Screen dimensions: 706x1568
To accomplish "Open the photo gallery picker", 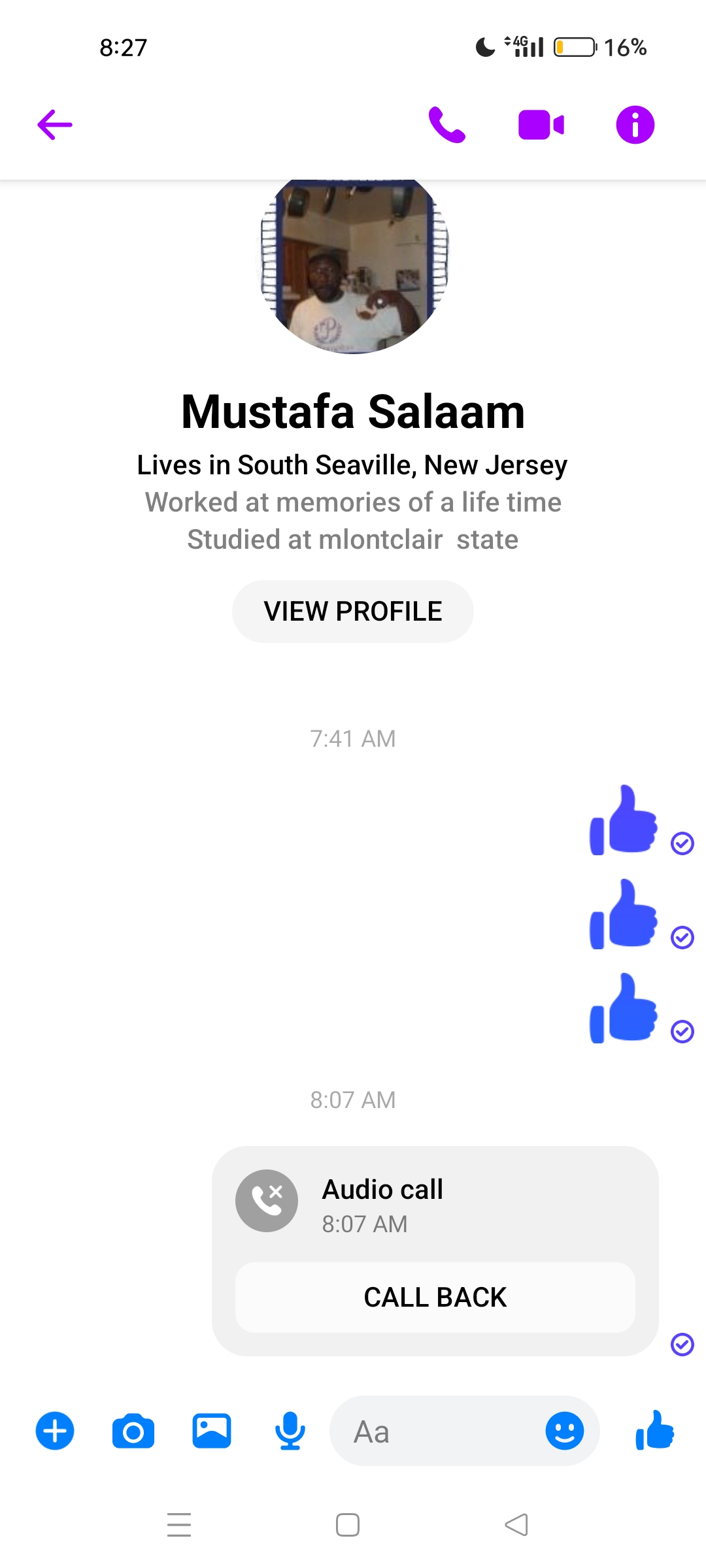I will click(212, 1431).
